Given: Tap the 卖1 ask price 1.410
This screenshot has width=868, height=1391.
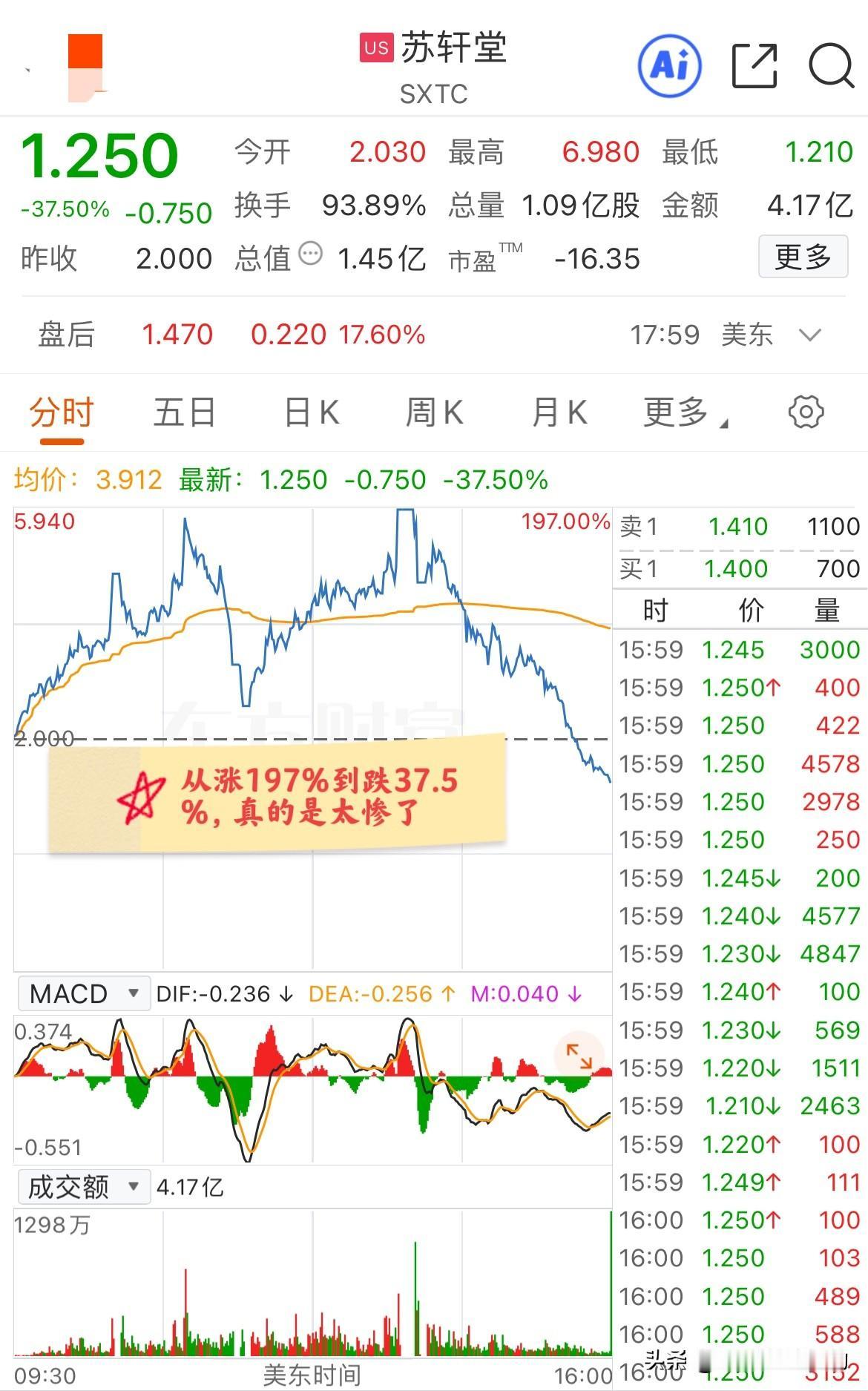Looking at the screenshot, I should pyautogui.click(x=740, y=526).
